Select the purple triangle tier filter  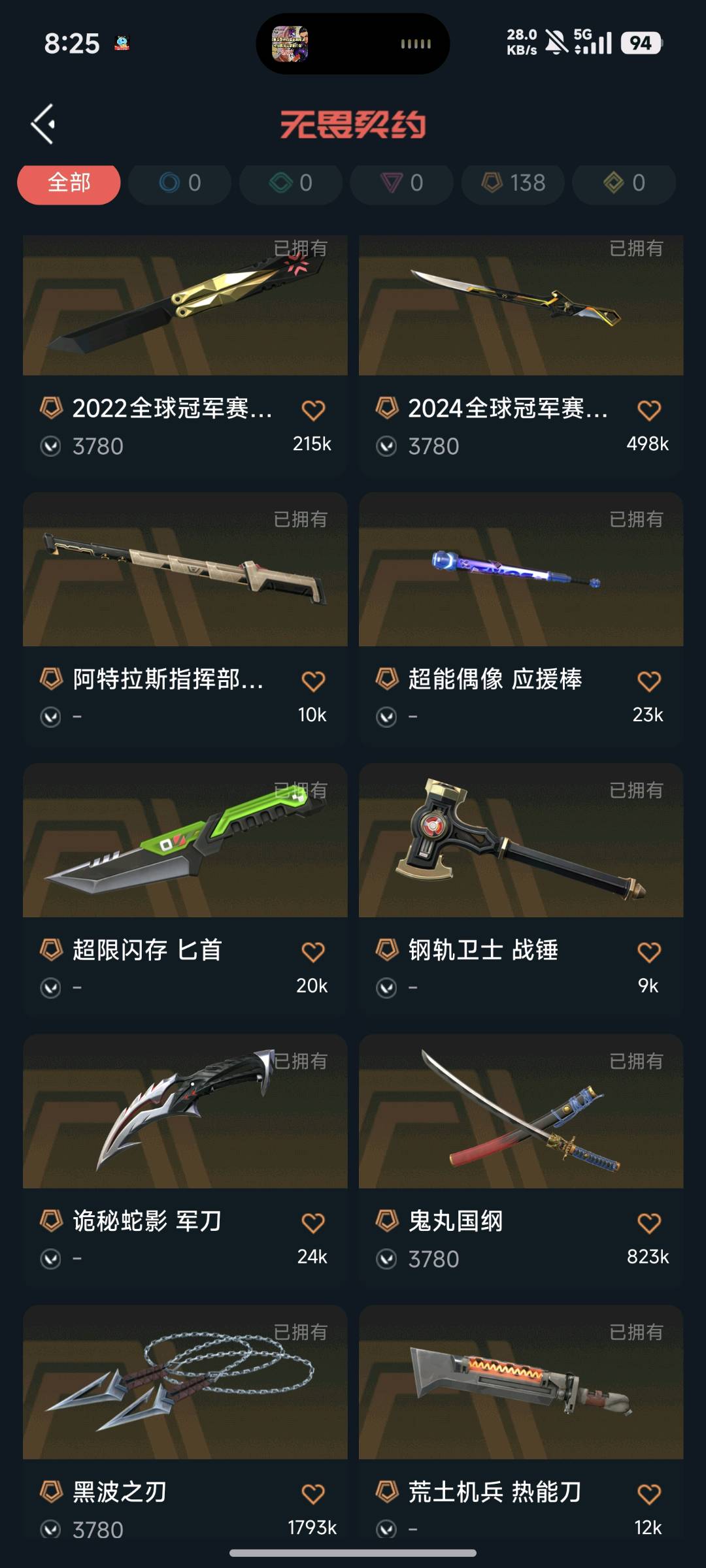(x=402, y=183)
